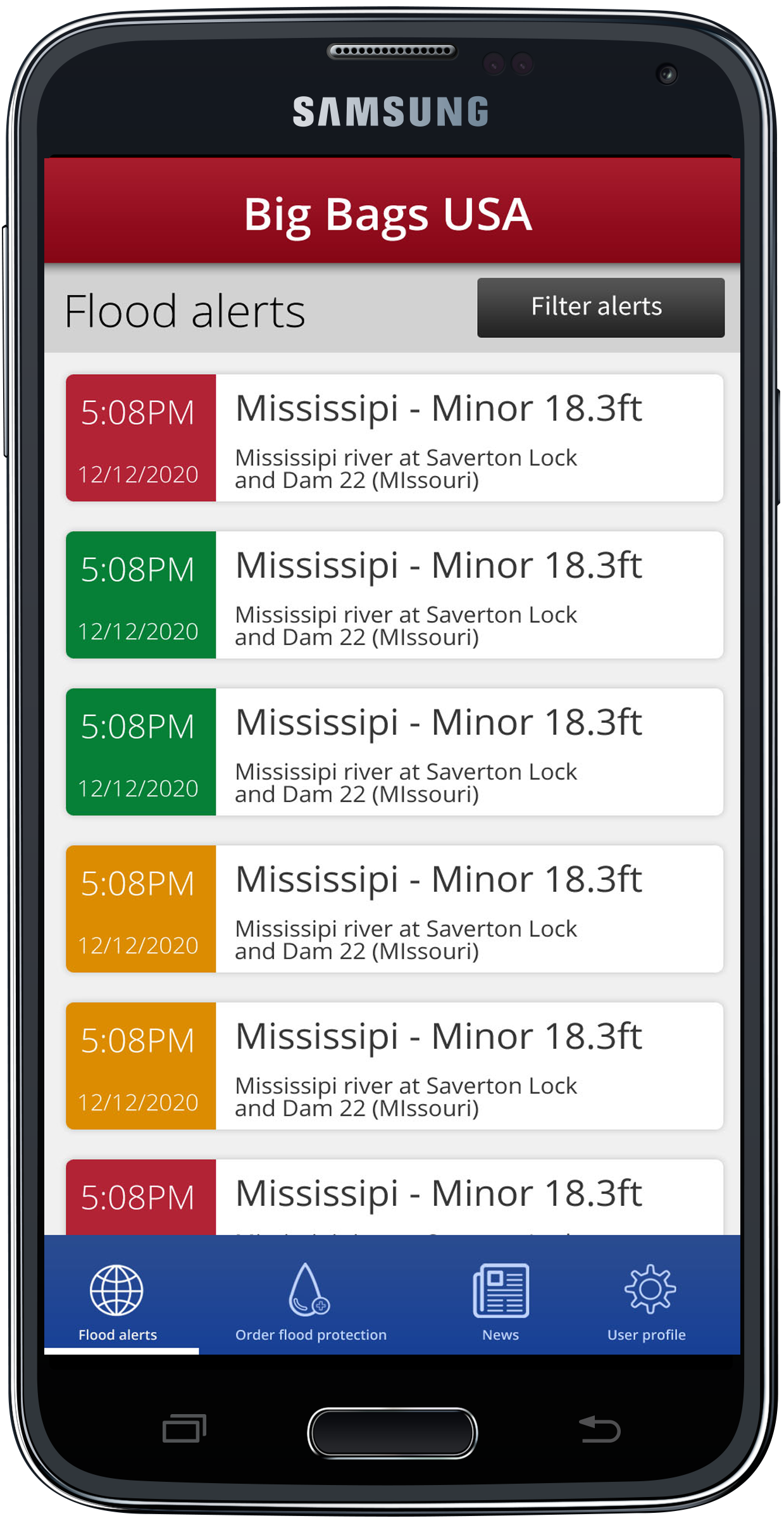Open the red alert card dated 12/12/2020

click(x=394, y=438)
